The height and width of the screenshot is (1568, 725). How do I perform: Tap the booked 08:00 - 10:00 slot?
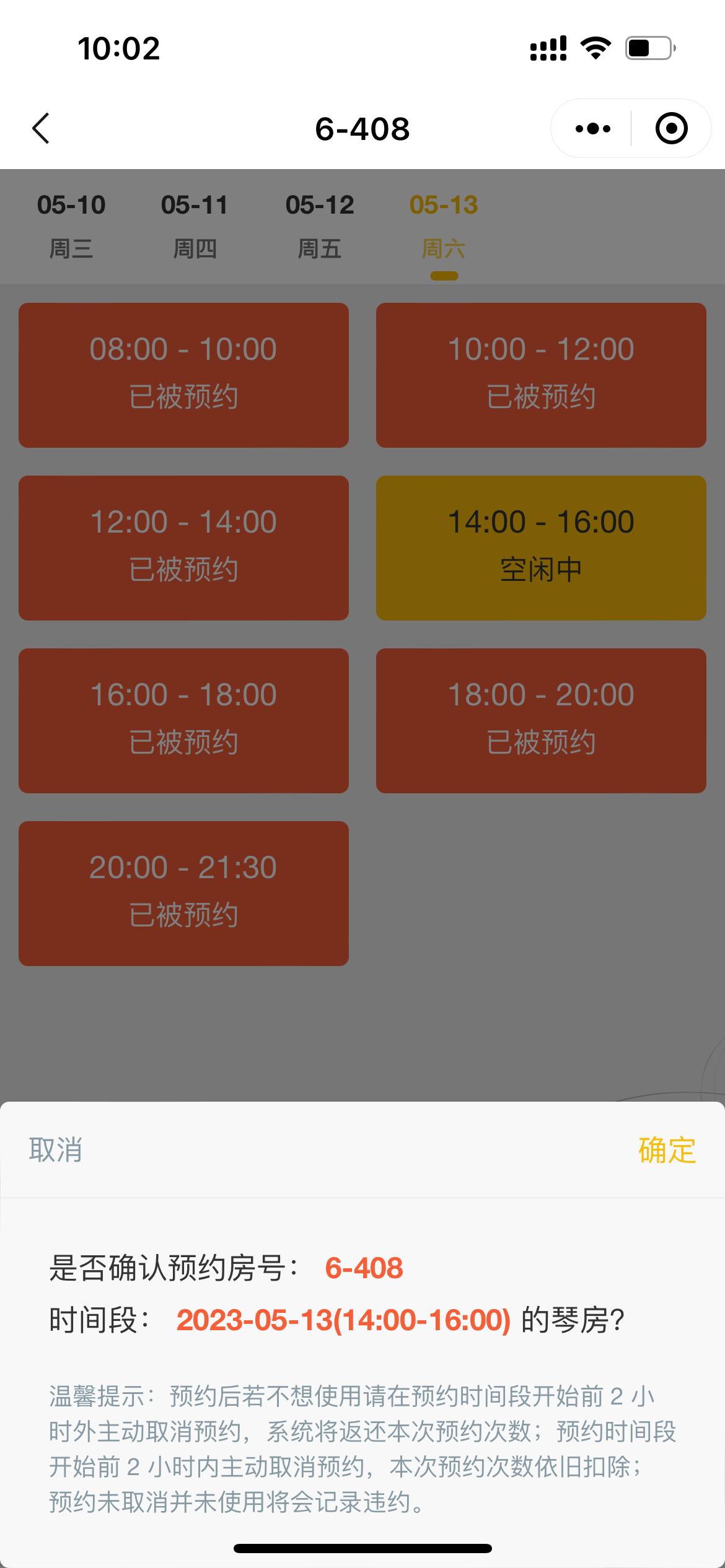click(183, 375)
